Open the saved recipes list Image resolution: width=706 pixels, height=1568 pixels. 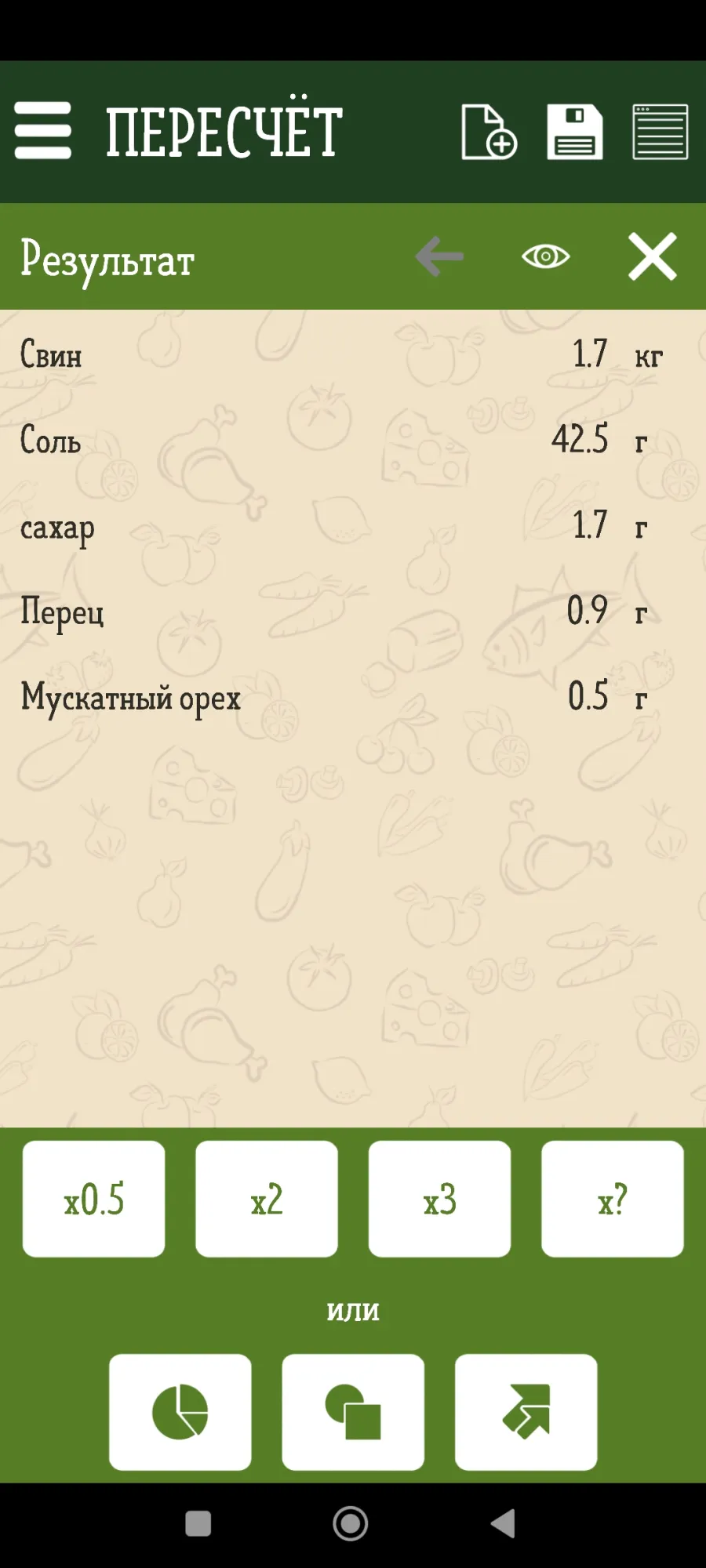tap(661, 132)
